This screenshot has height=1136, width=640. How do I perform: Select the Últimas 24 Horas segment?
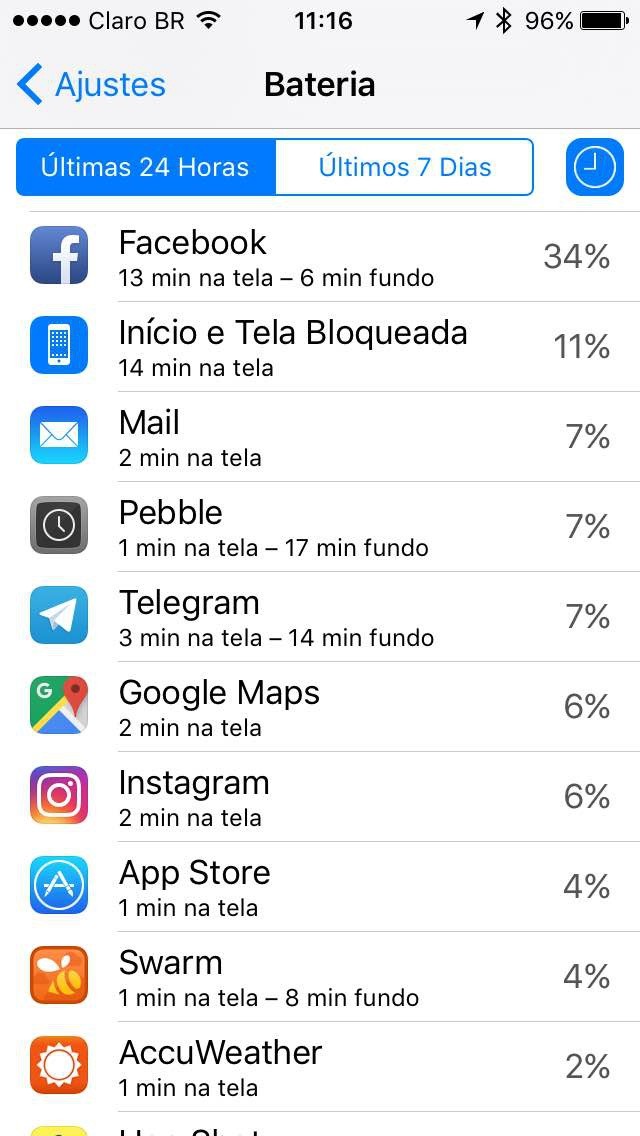point(146,167)
